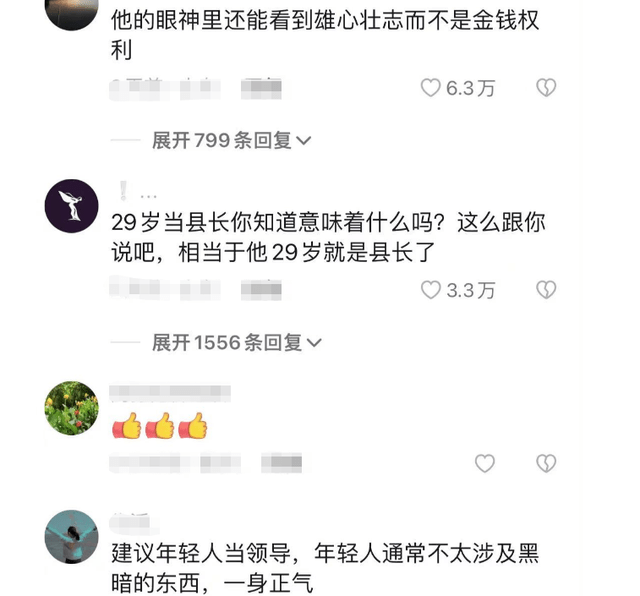Like the 29岁当县长 comment
640x596 pixels.
431,290
